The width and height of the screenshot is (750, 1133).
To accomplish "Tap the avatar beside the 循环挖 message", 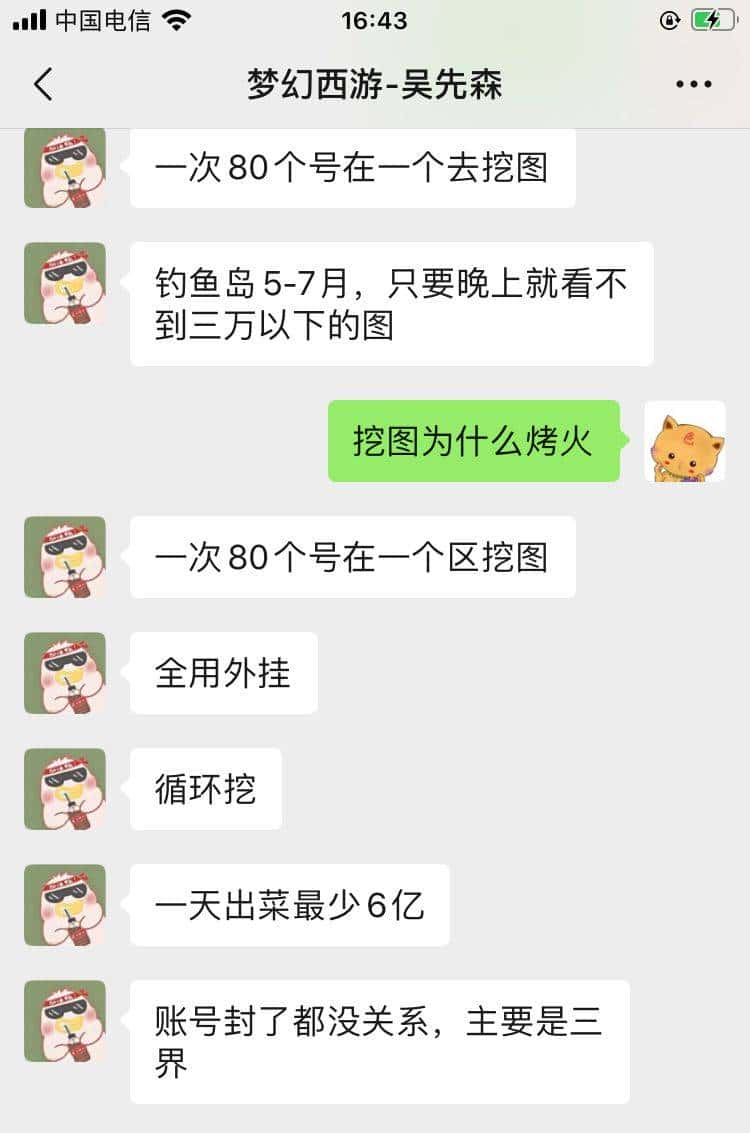I will (65, 789).
